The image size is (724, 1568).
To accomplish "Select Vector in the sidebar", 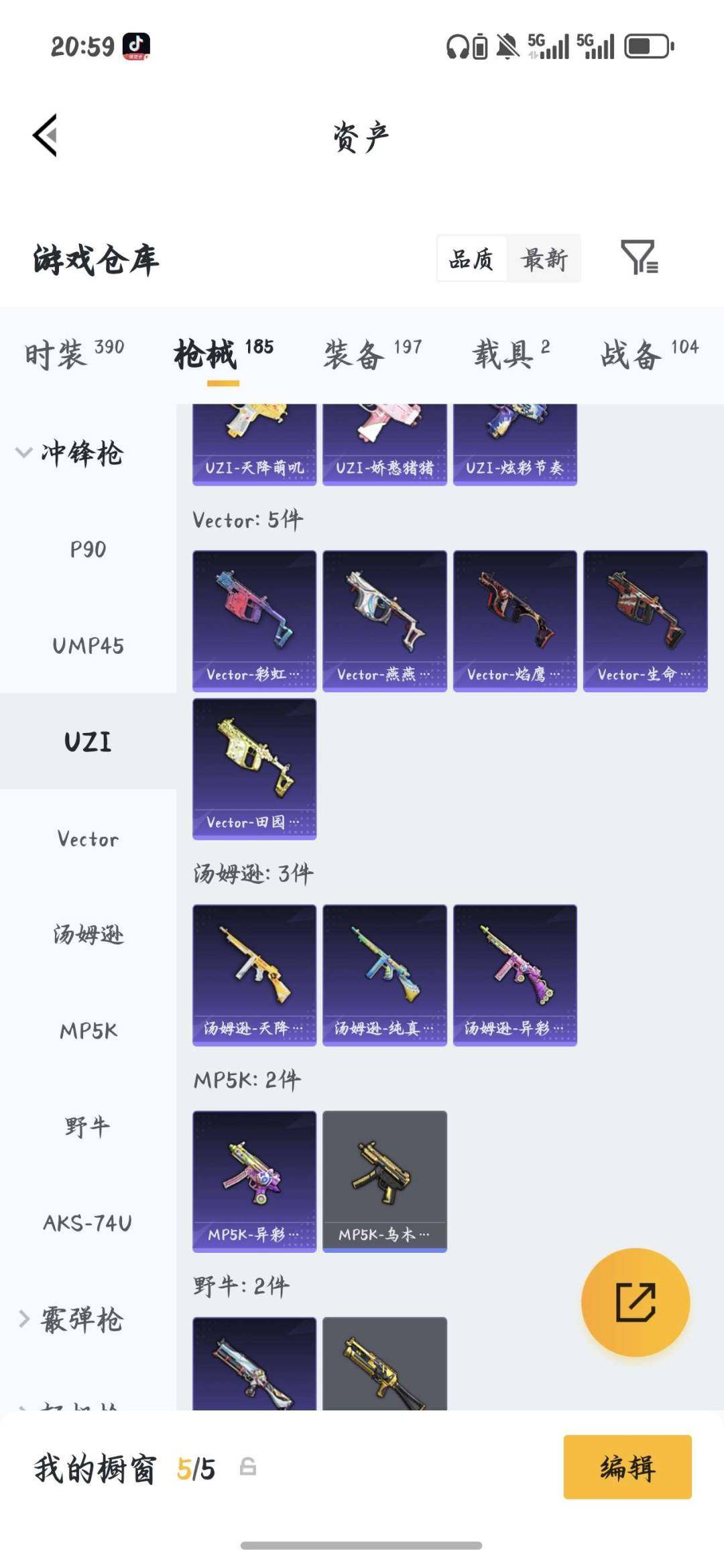I will coord(88,838).
